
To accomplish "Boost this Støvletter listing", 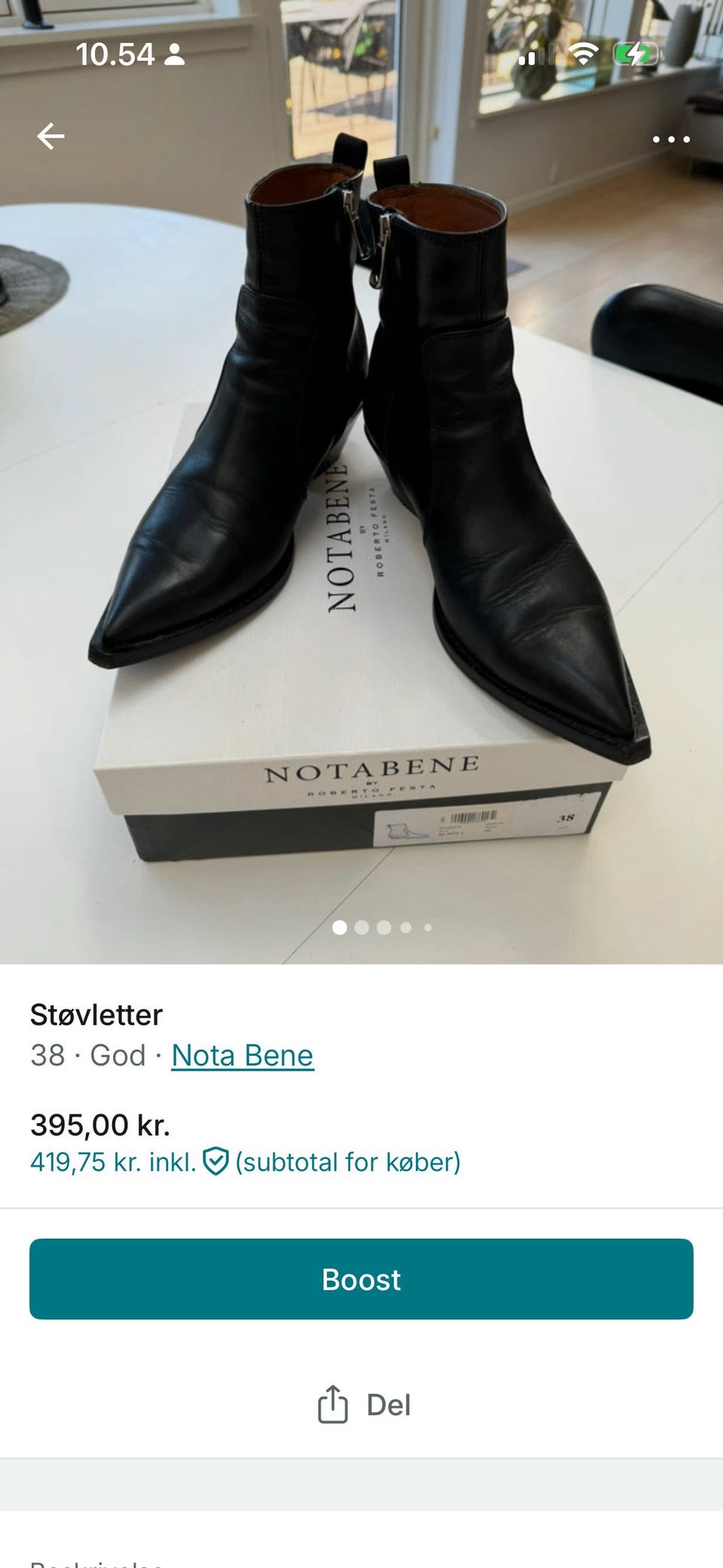I will point(361,1279).
